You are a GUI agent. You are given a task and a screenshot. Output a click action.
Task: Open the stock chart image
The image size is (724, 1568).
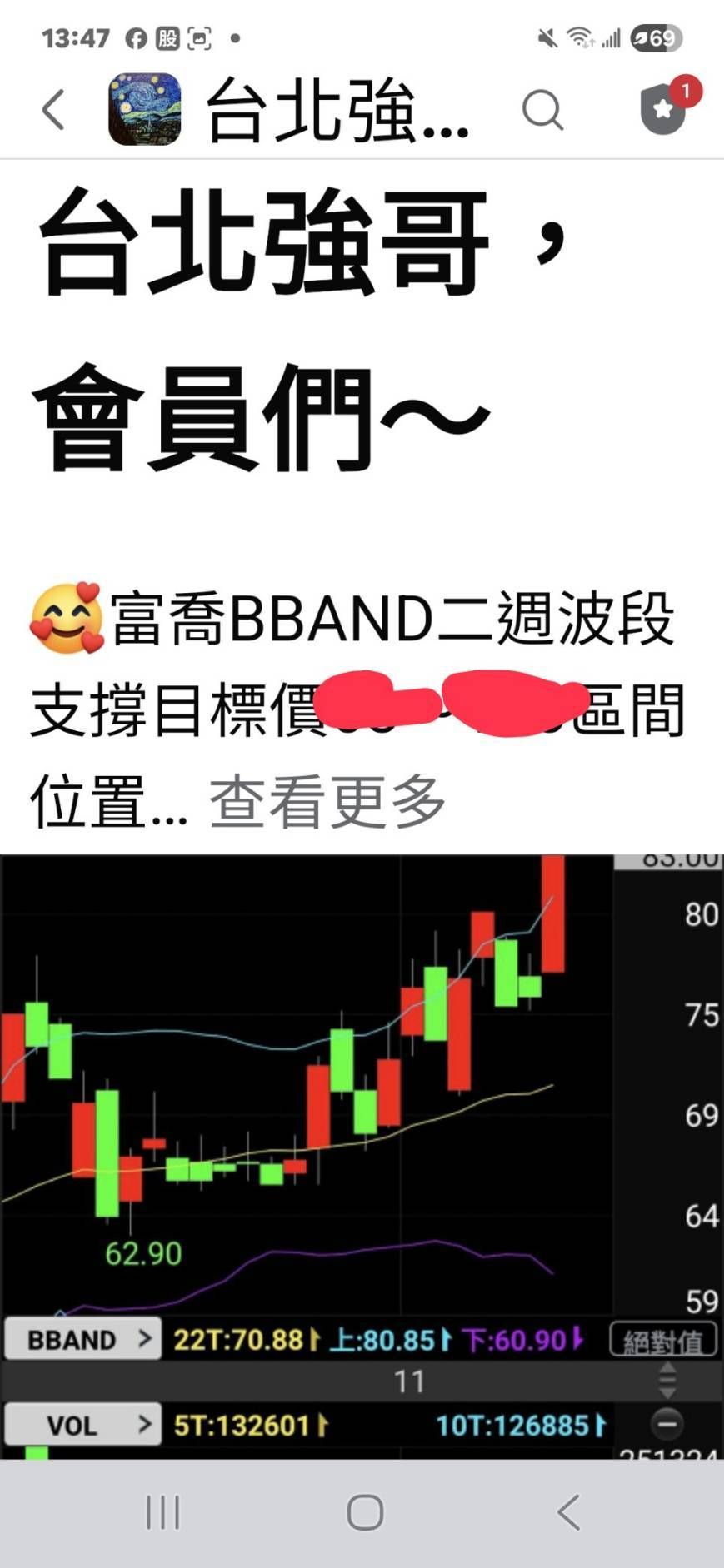point(362,1157)
